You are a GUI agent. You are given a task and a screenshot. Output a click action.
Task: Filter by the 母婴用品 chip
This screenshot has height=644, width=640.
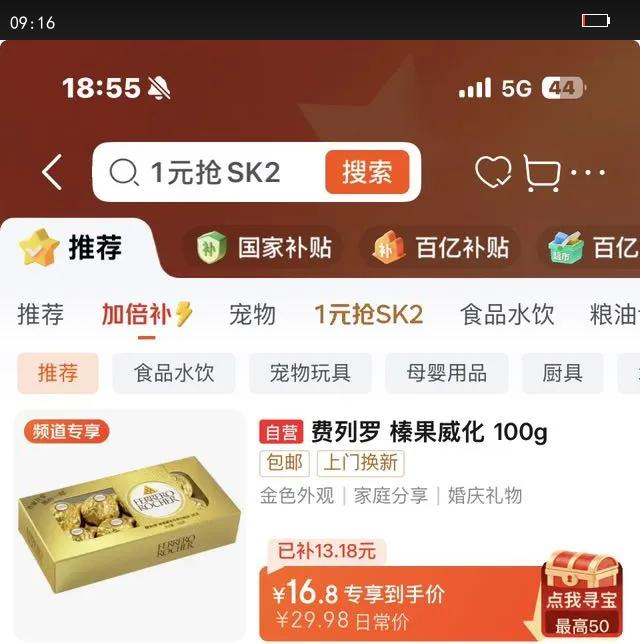446,374
